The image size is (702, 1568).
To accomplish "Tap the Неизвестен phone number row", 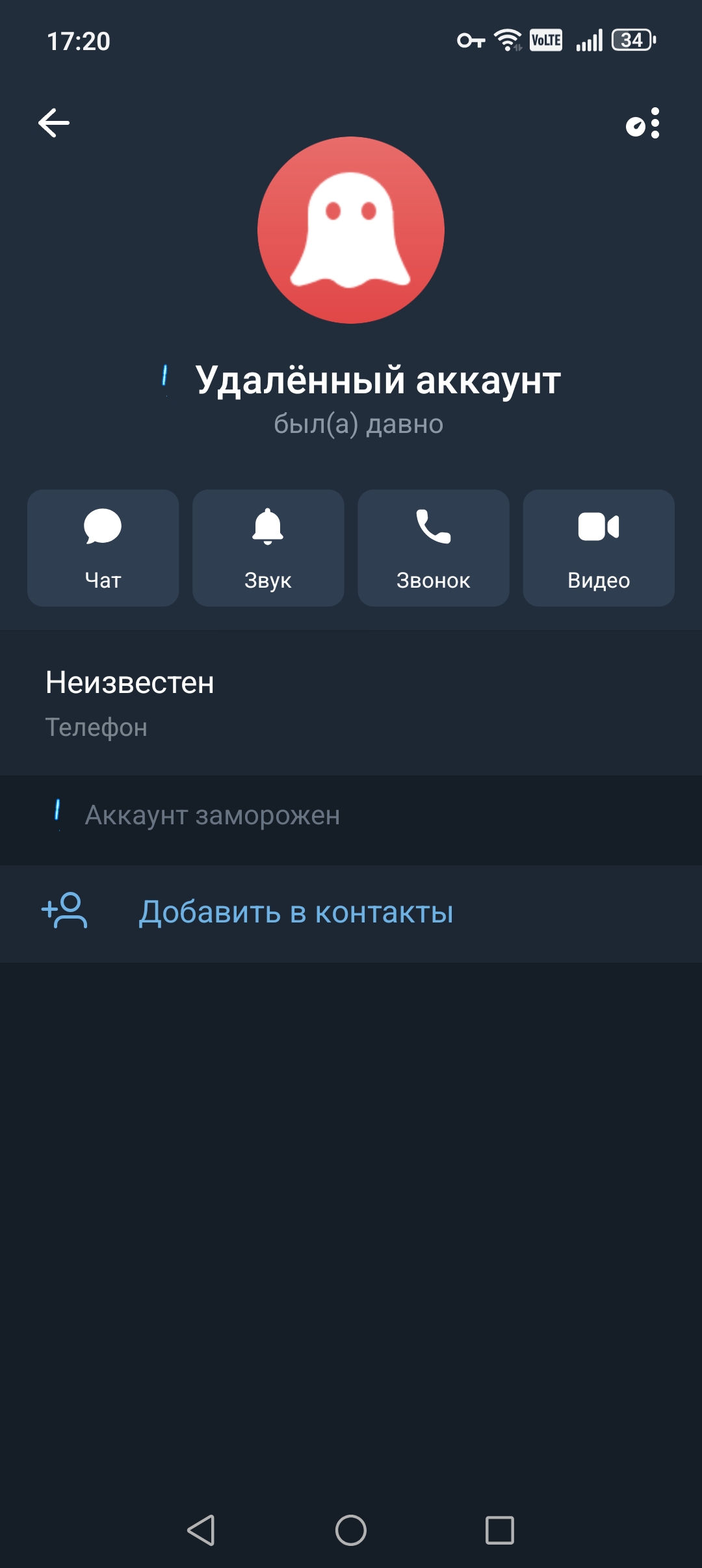I will coord(351,703).
